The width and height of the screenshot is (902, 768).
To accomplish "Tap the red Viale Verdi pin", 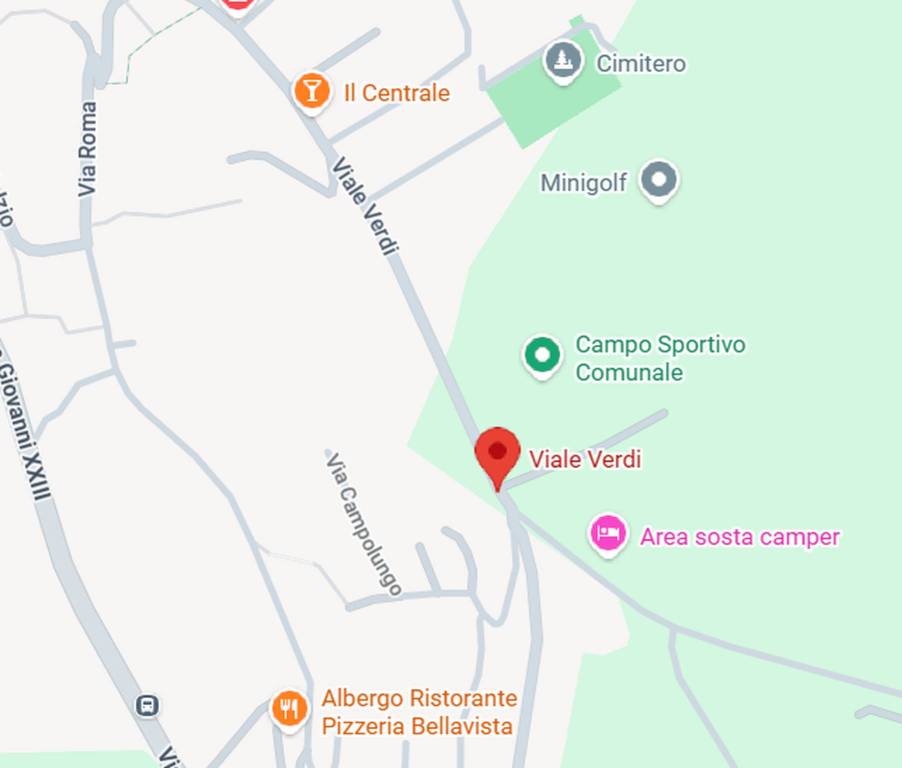I will (x=497, y=454).
